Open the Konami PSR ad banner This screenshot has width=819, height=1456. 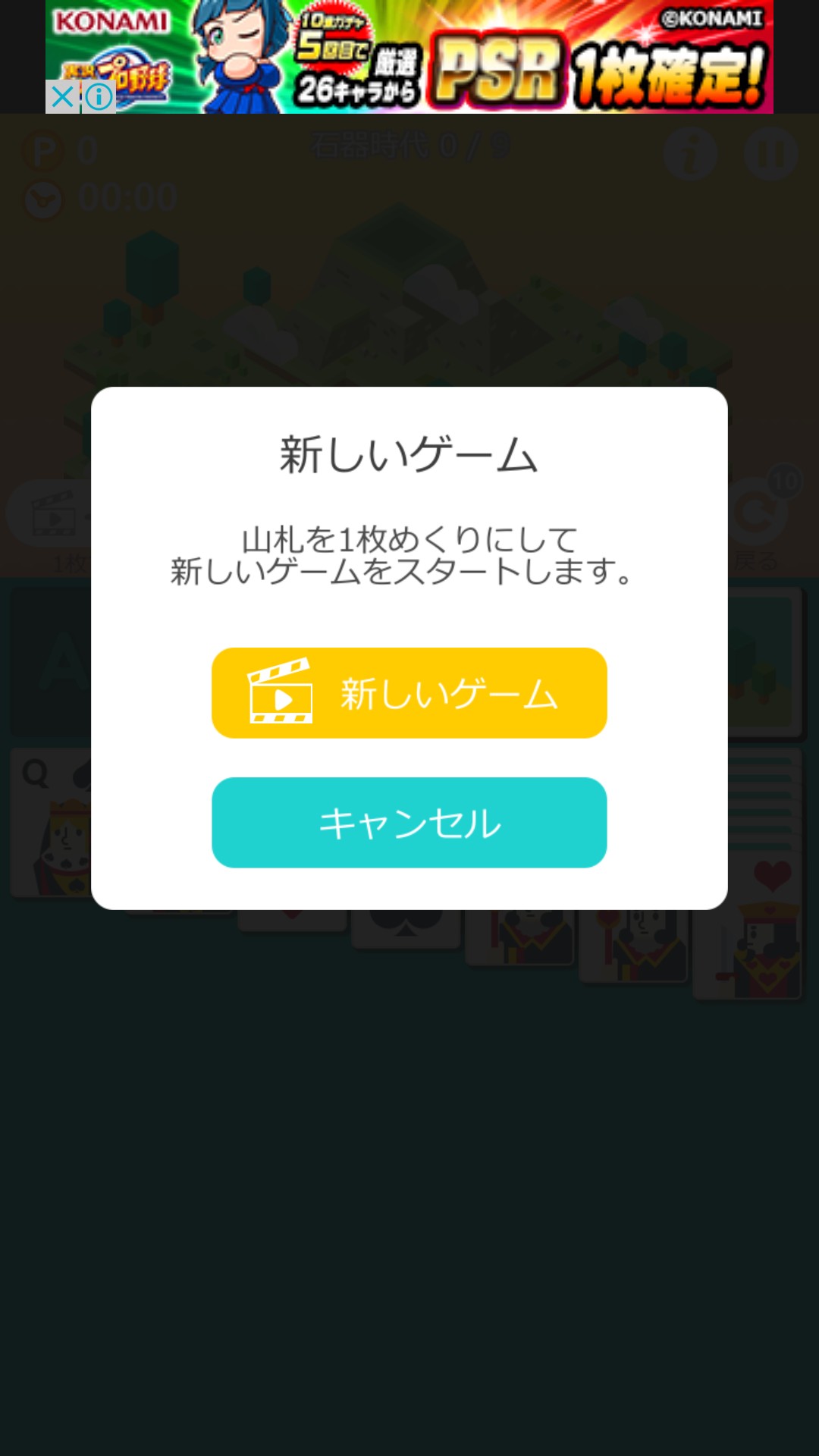point(485,57)
